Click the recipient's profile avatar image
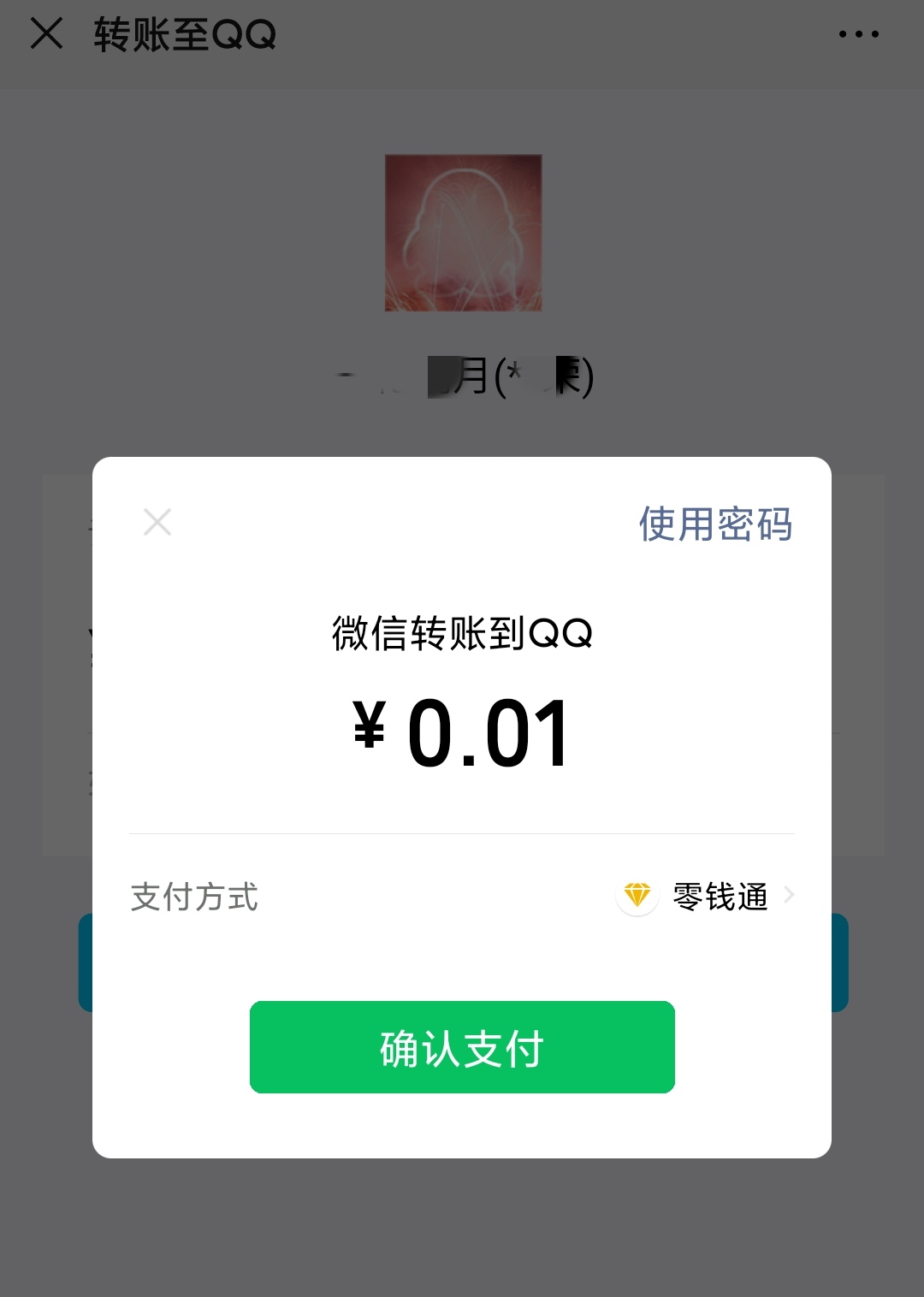Image resolution: width=924 pixels, height=1297 pixels. (462, 233)
